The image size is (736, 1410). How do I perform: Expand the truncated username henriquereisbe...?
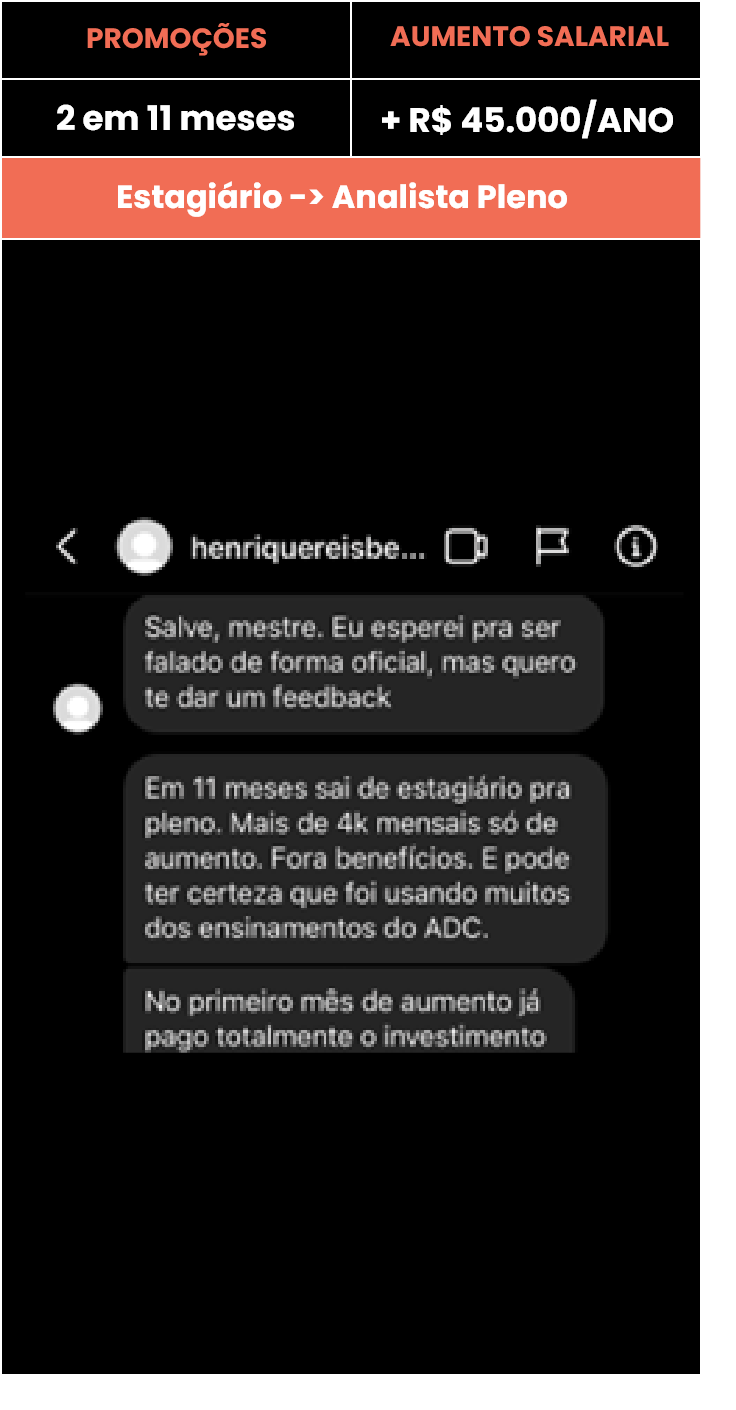click(310, 546)
